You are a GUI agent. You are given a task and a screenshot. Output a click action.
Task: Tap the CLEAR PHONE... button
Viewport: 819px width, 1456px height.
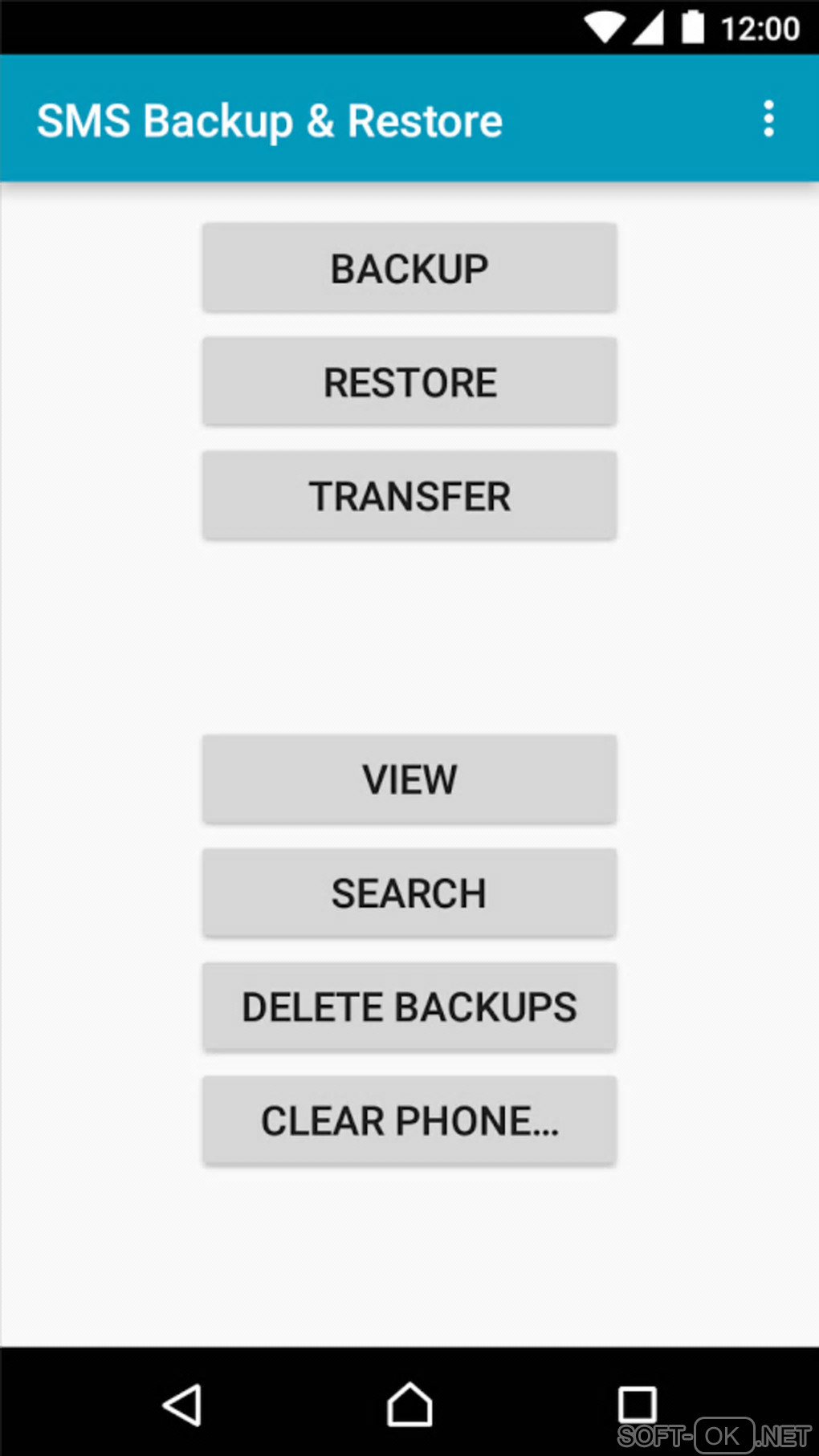[x=409, y=1121]
